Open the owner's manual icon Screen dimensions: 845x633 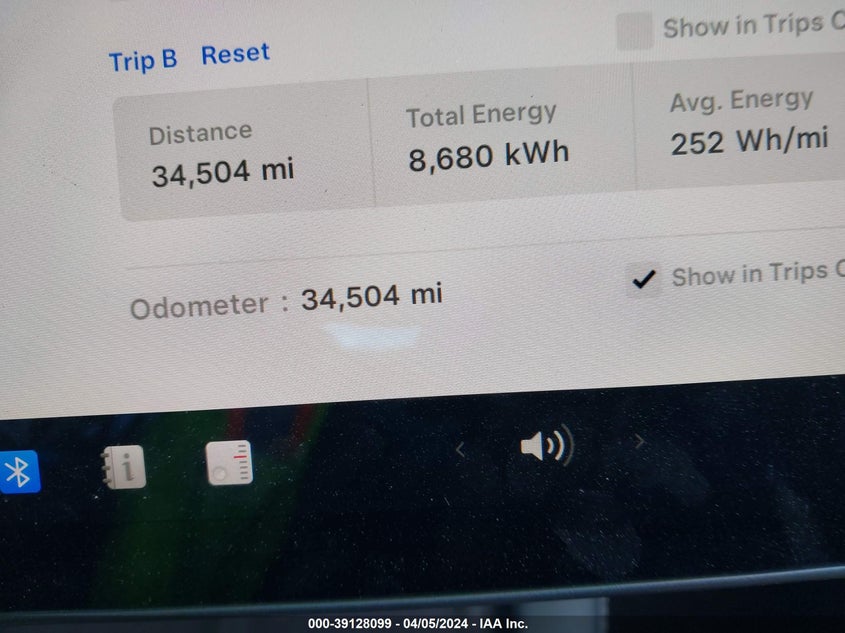pos(124,467)
